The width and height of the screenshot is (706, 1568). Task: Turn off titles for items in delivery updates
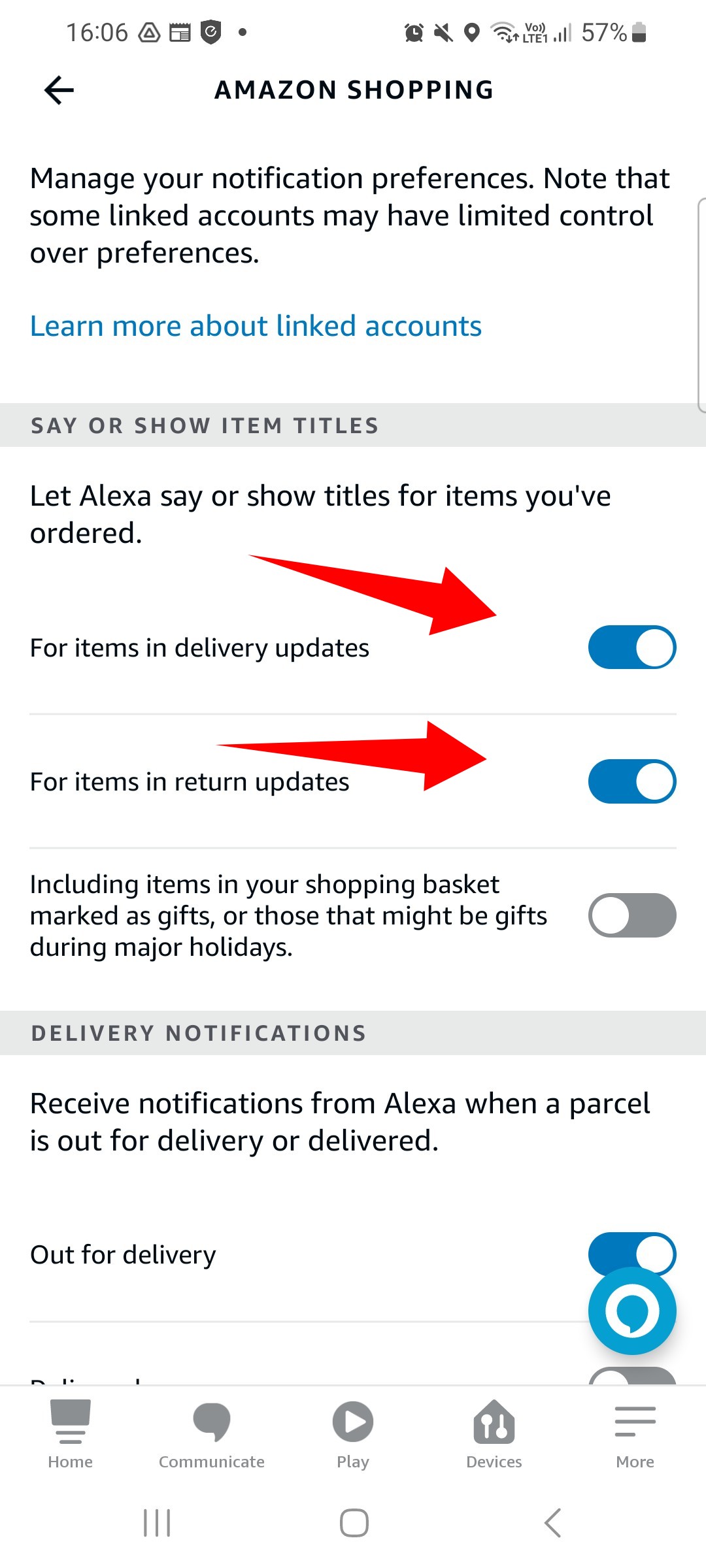[x=632, y=647]
